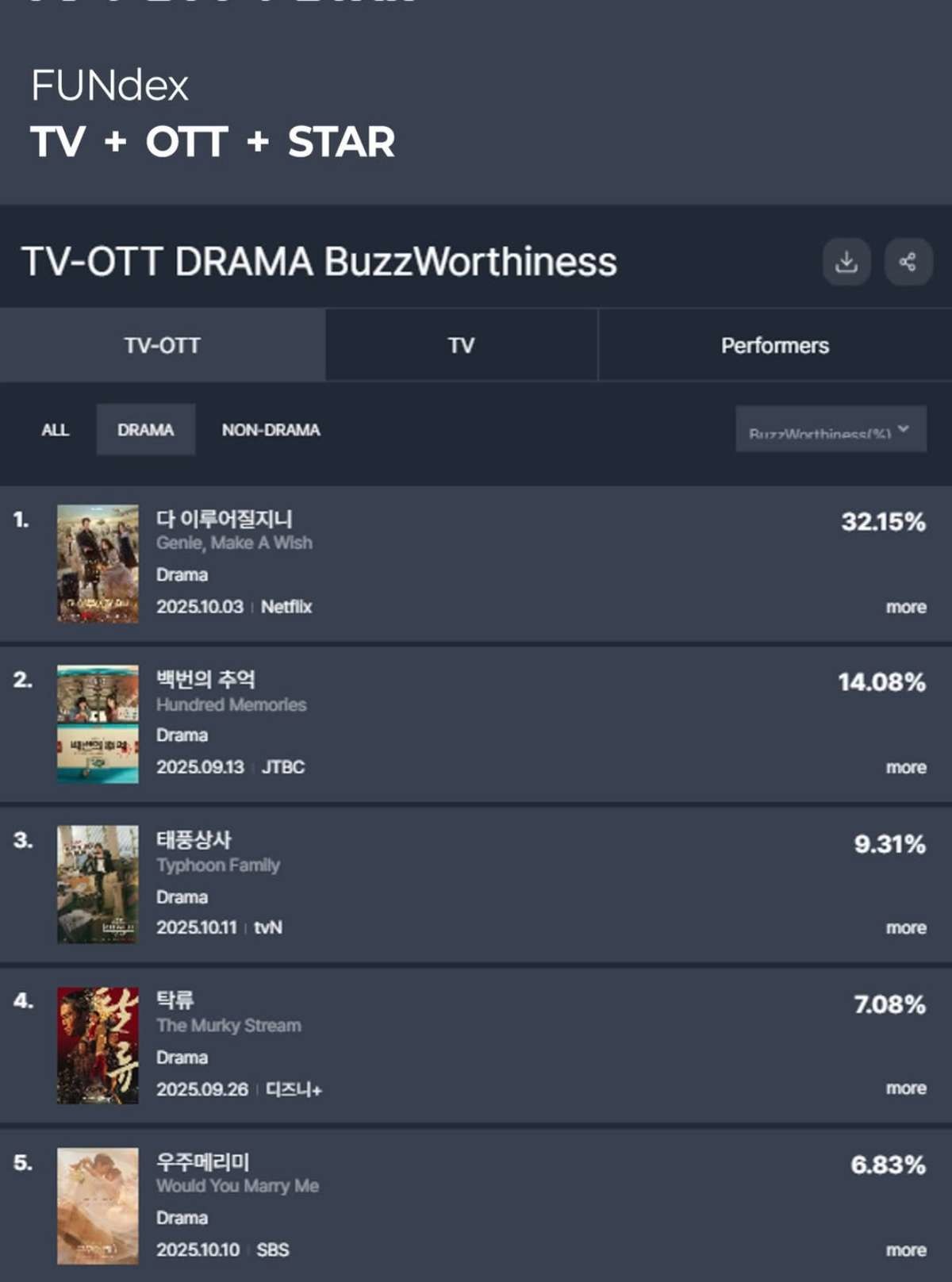The image size is (952, 1282).
Task: Tap more for Genie, Make A Wish
Action: click(905, 607)
